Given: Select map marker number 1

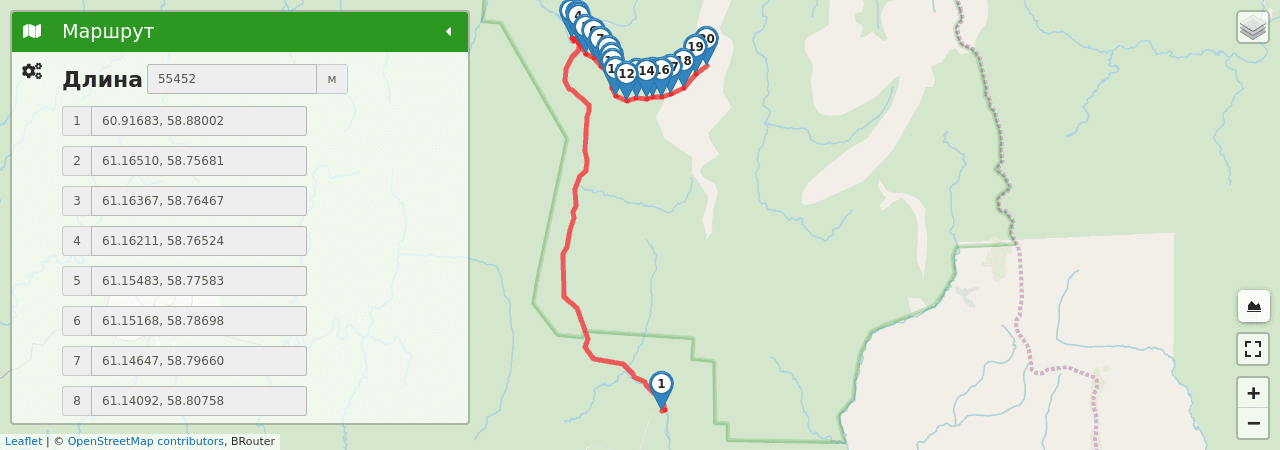Looking at the screenshot, I should (661, 385).
